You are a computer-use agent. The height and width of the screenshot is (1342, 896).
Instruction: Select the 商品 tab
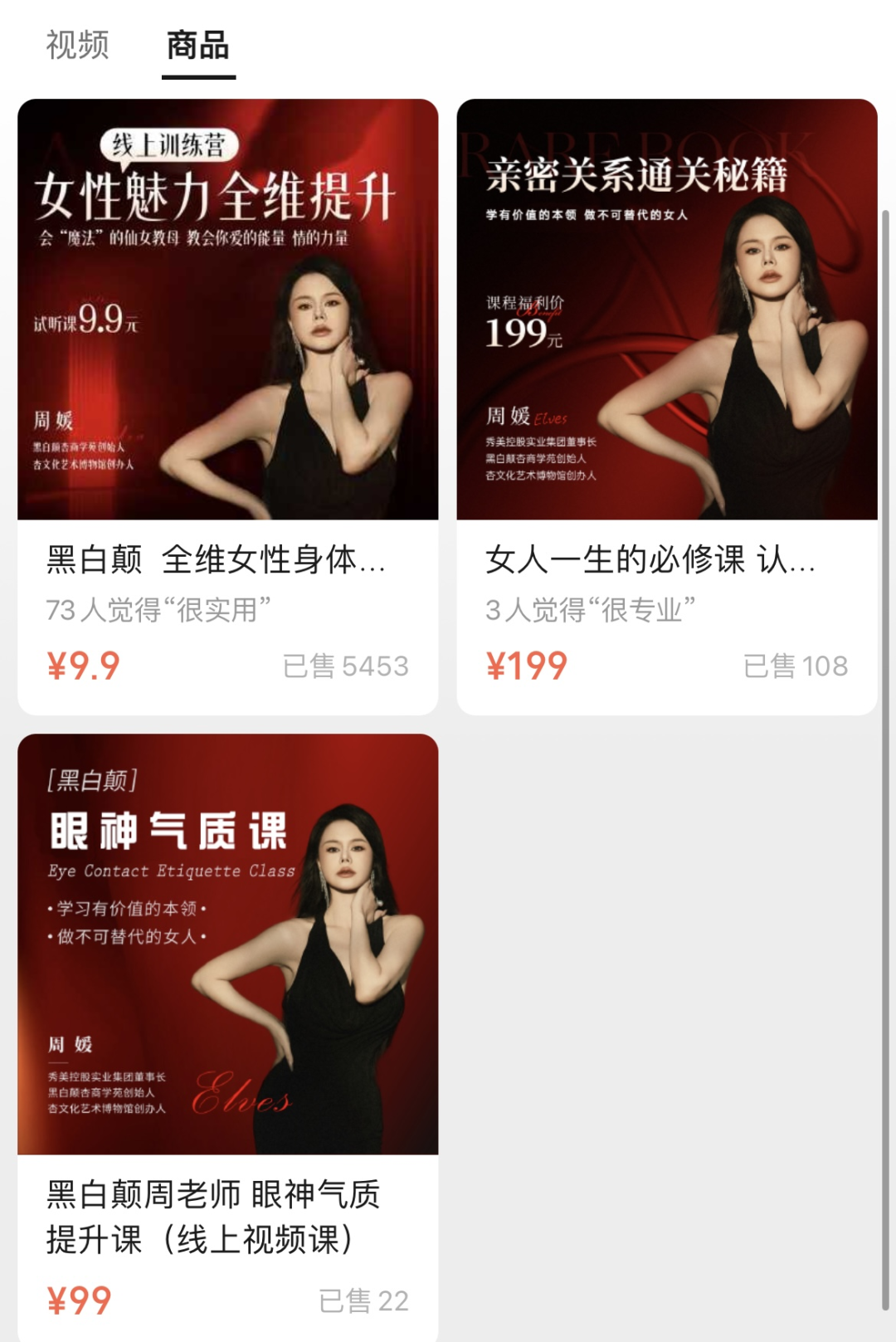pos(197,47)
